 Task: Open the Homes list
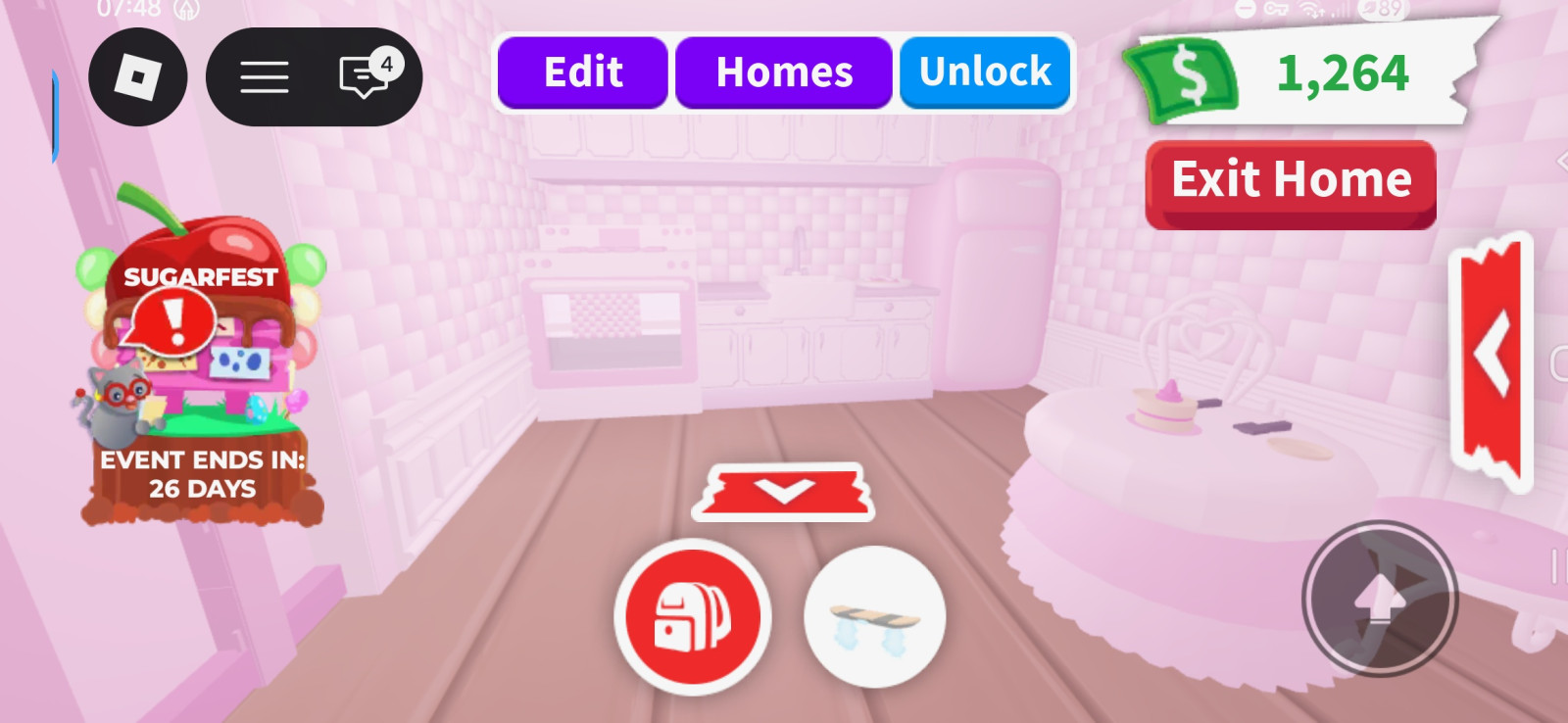784,72
